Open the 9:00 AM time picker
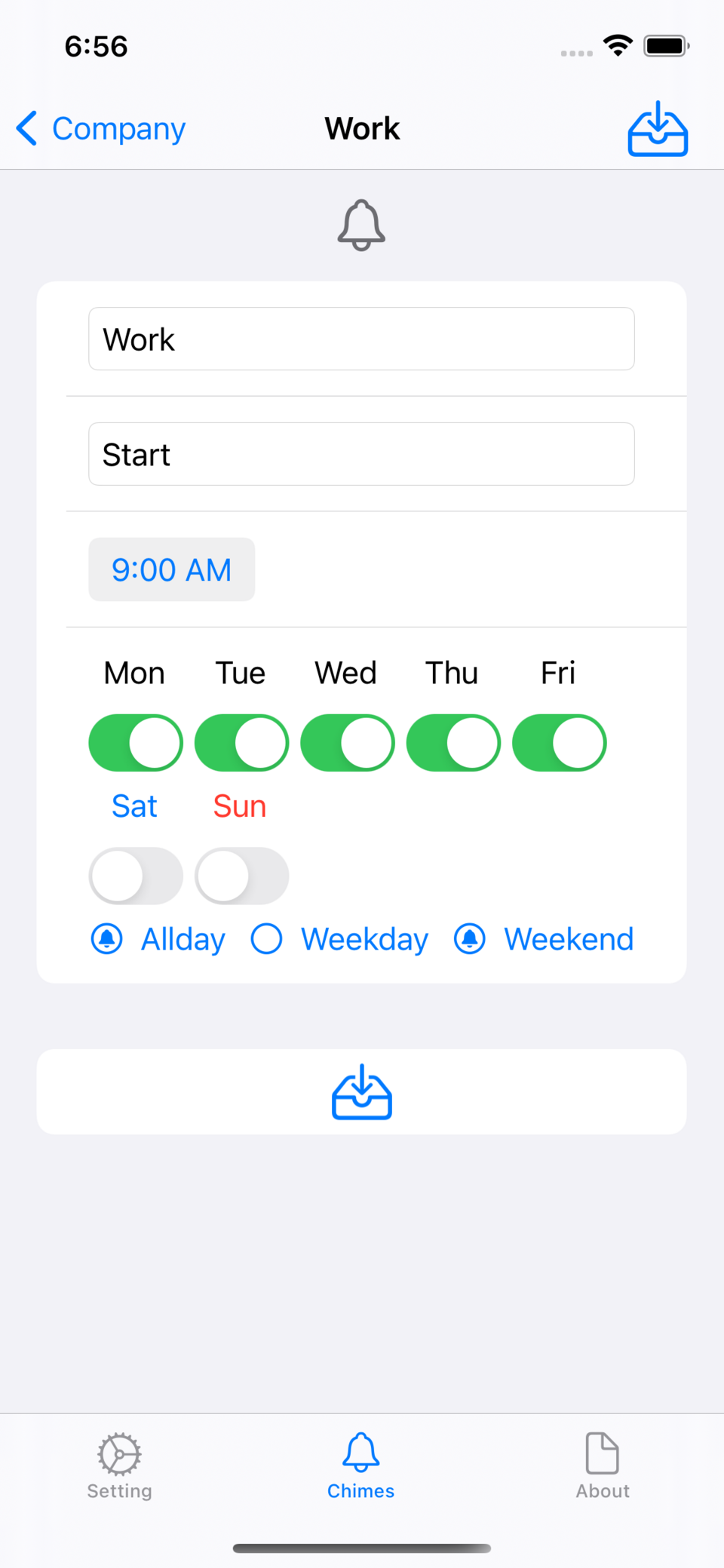This screenshot has height=1568, width=724. click(x=172, y=569)
